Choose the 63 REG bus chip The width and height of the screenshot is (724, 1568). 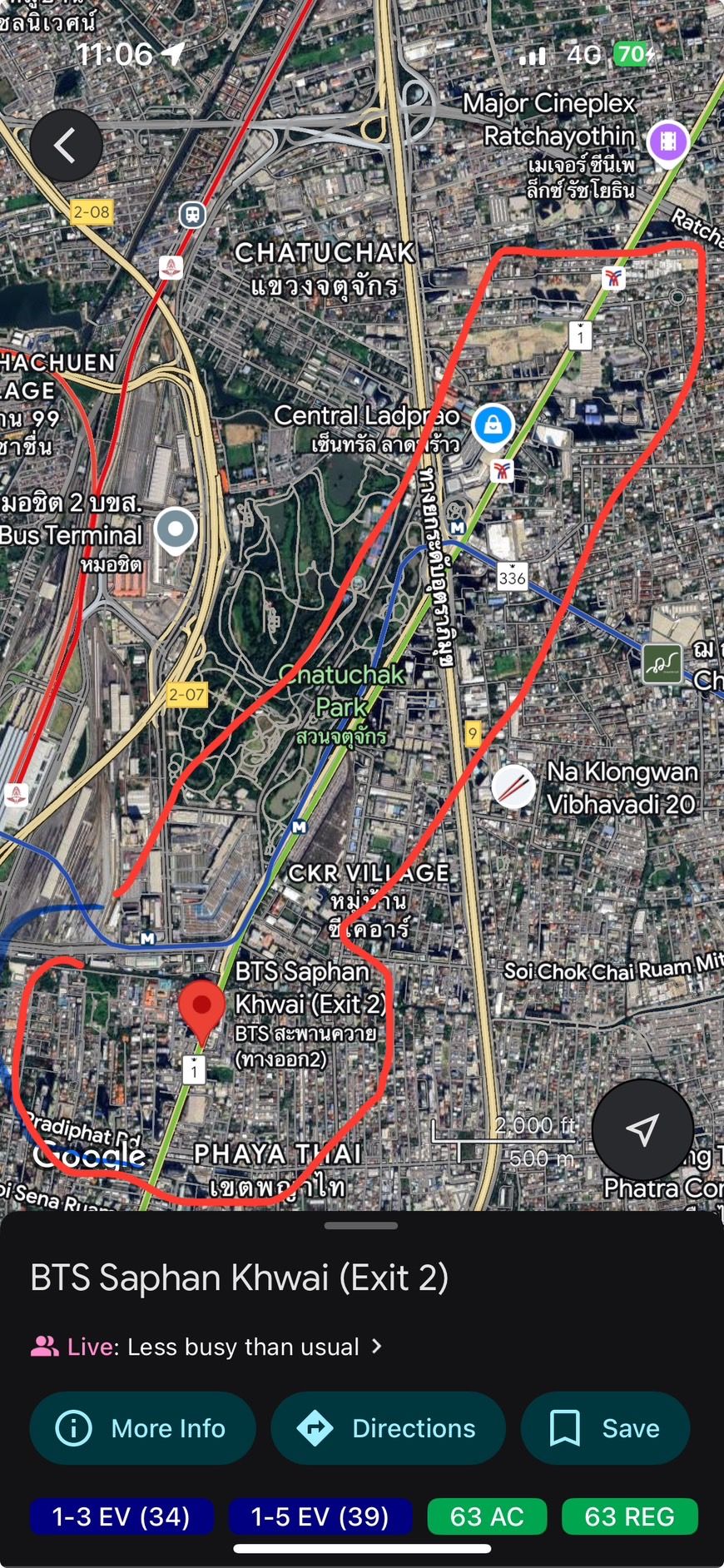[x=629, y=1516]
